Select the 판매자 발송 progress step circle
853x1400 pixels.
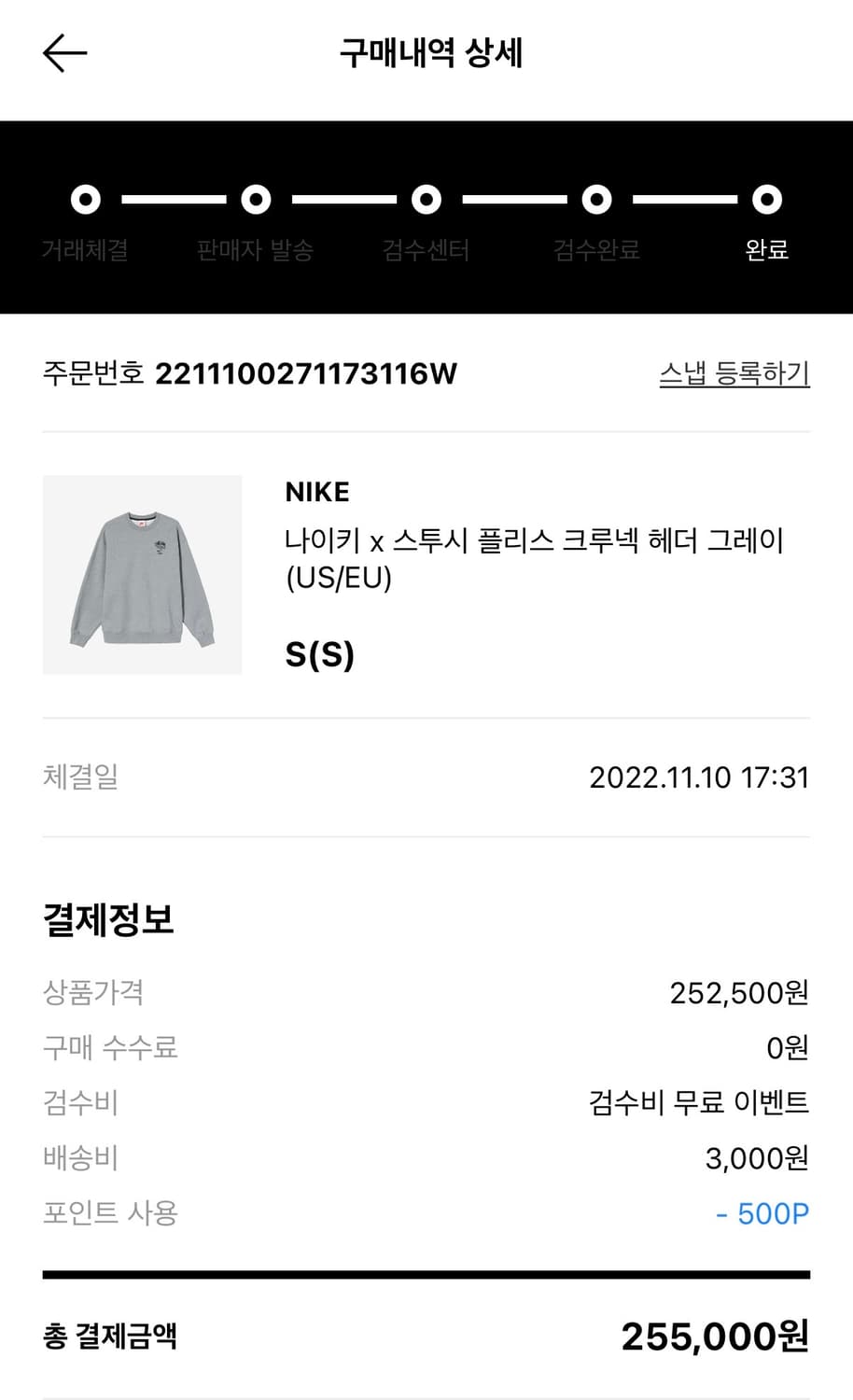[255, 199]
